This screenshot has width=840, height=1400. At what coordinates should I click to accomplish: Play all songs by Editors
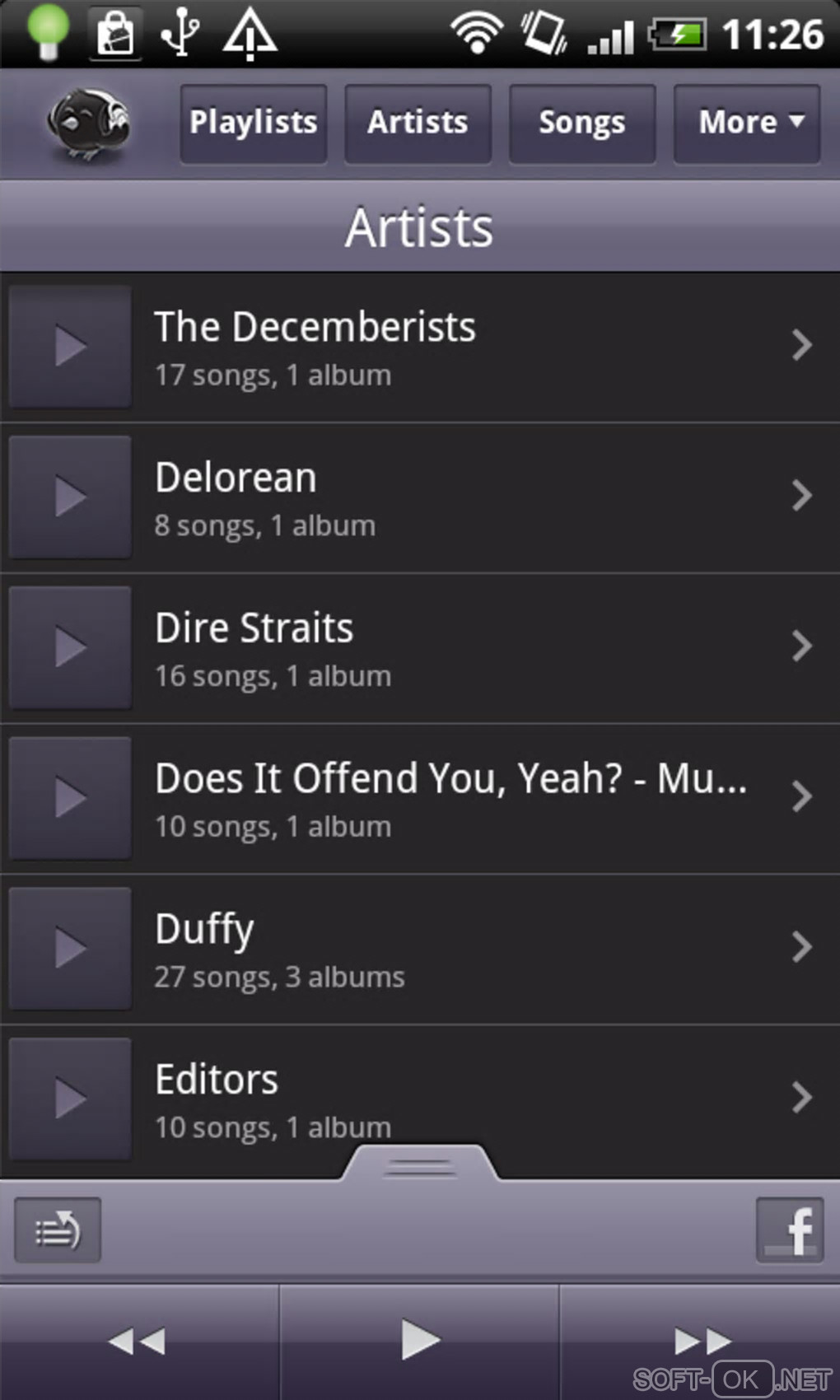(x=70, y=1099)
